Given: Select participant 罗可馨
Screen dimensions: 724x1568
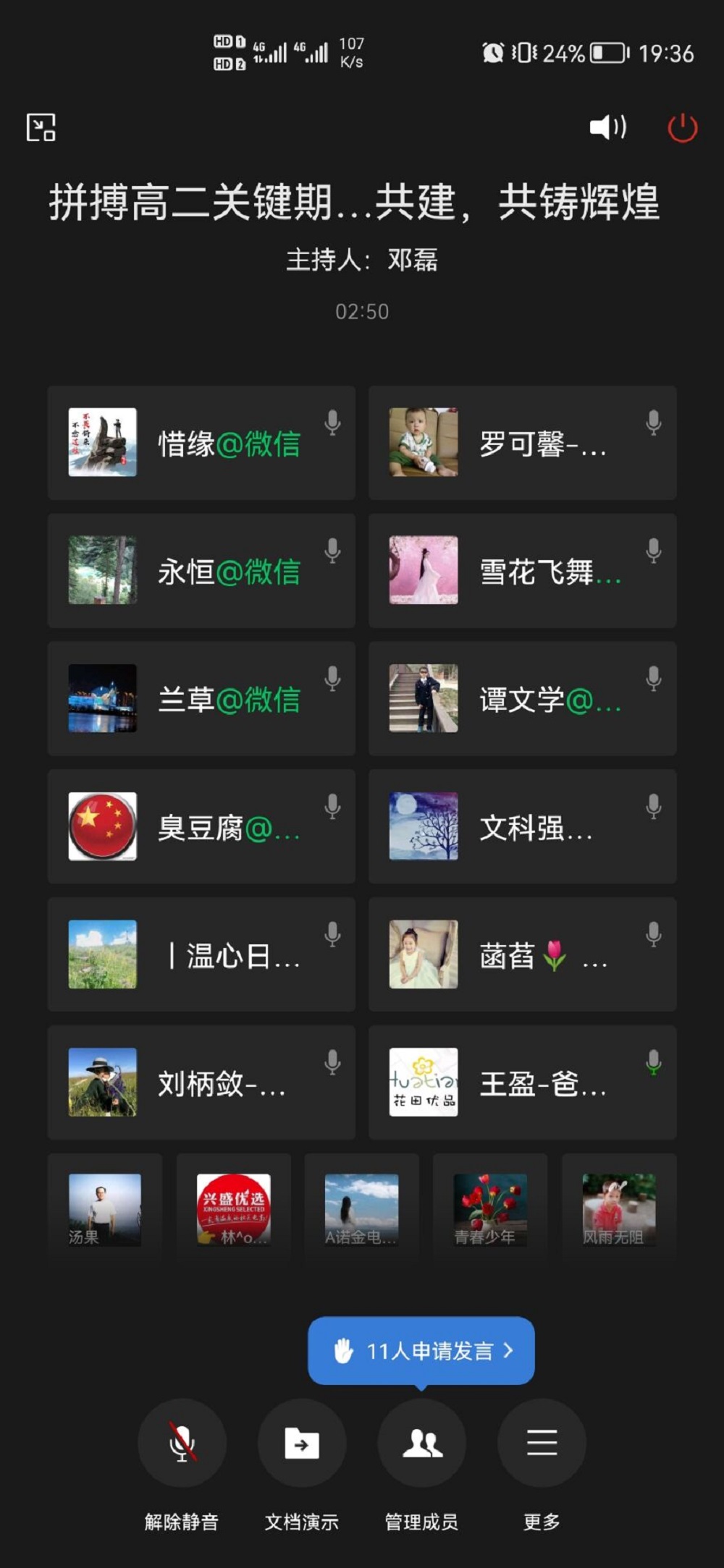Looking at the screenshot, I should [x=522, y=443].
